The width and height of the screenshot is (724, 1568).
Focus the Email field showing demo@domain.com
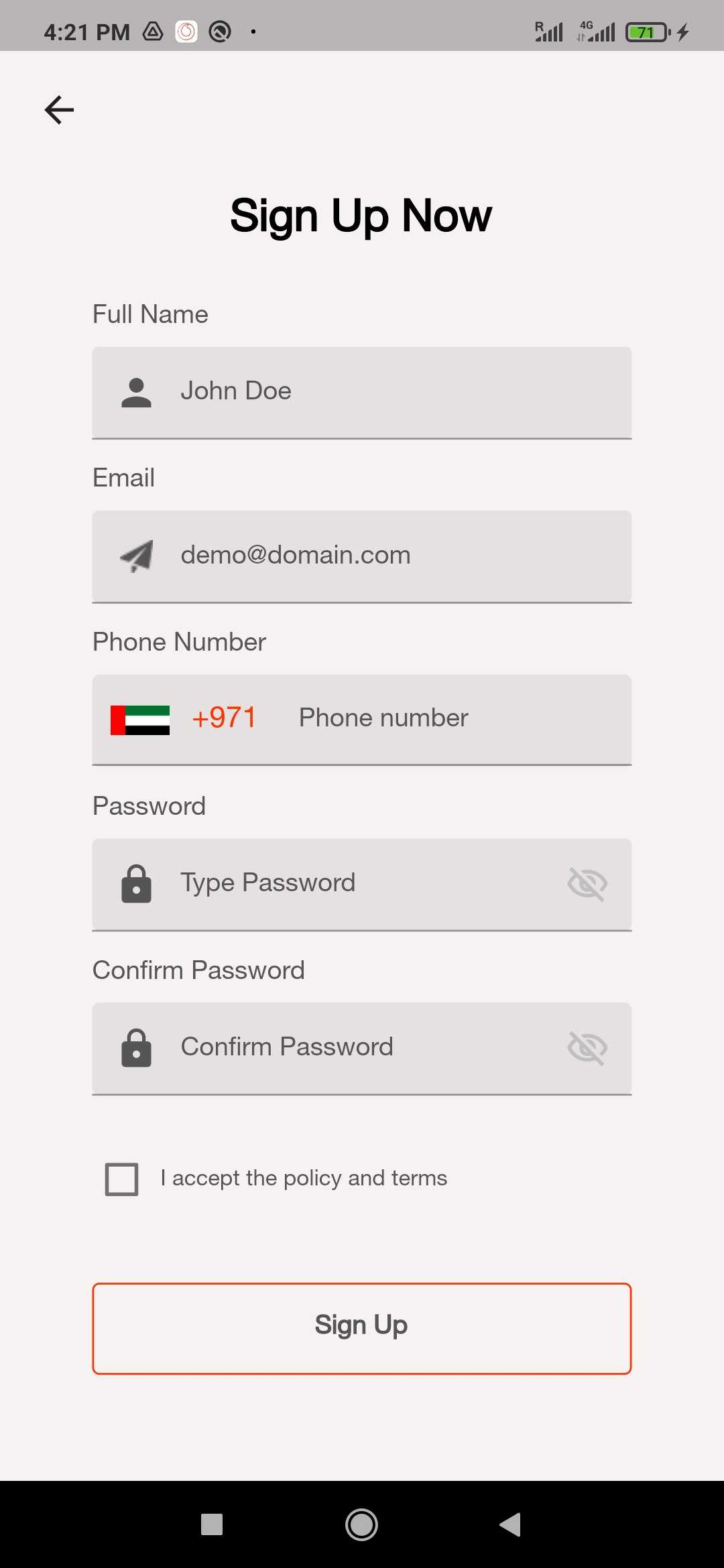(x=362, y=556)
